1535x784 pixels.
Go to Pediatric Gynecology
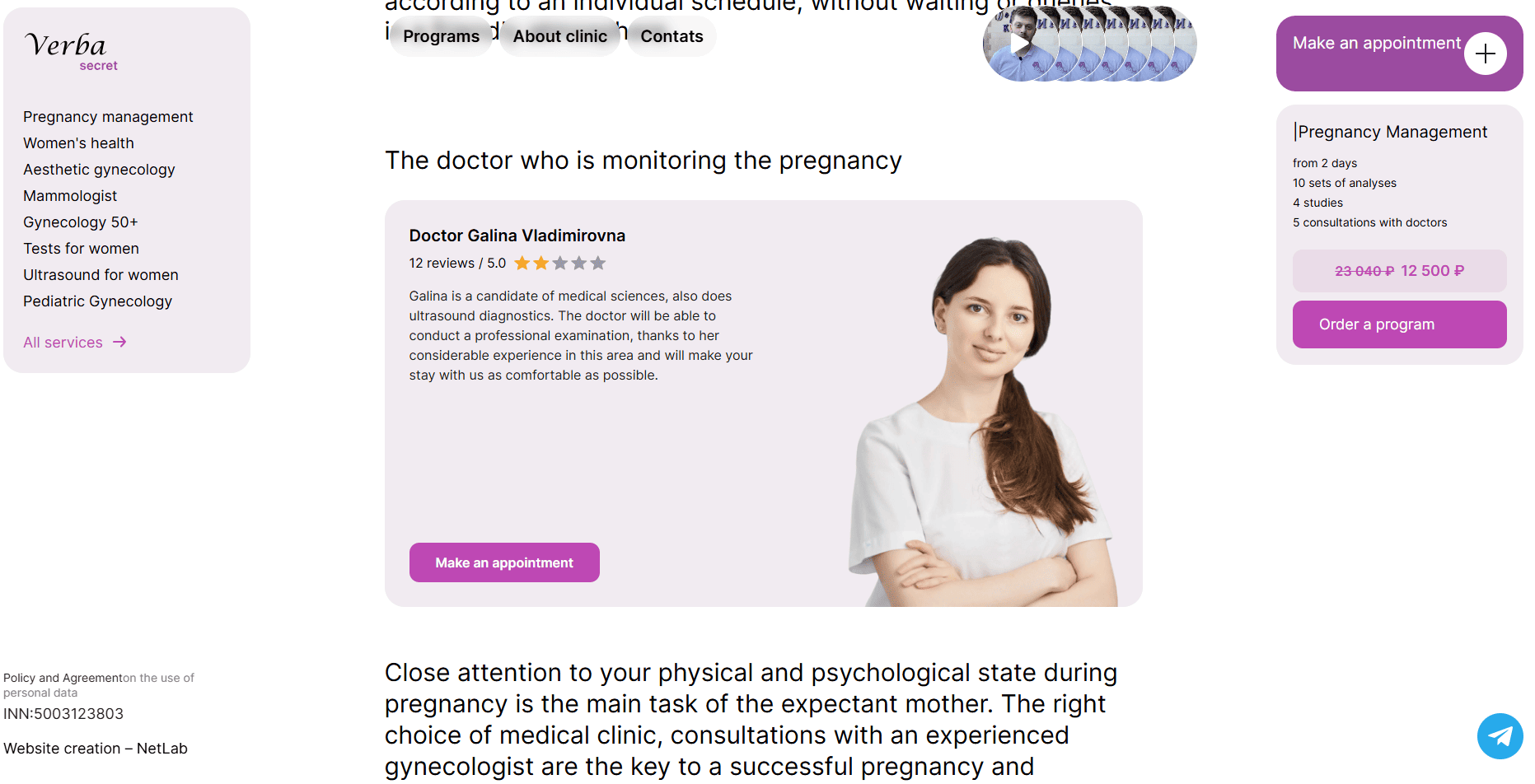tap(97, 301)
